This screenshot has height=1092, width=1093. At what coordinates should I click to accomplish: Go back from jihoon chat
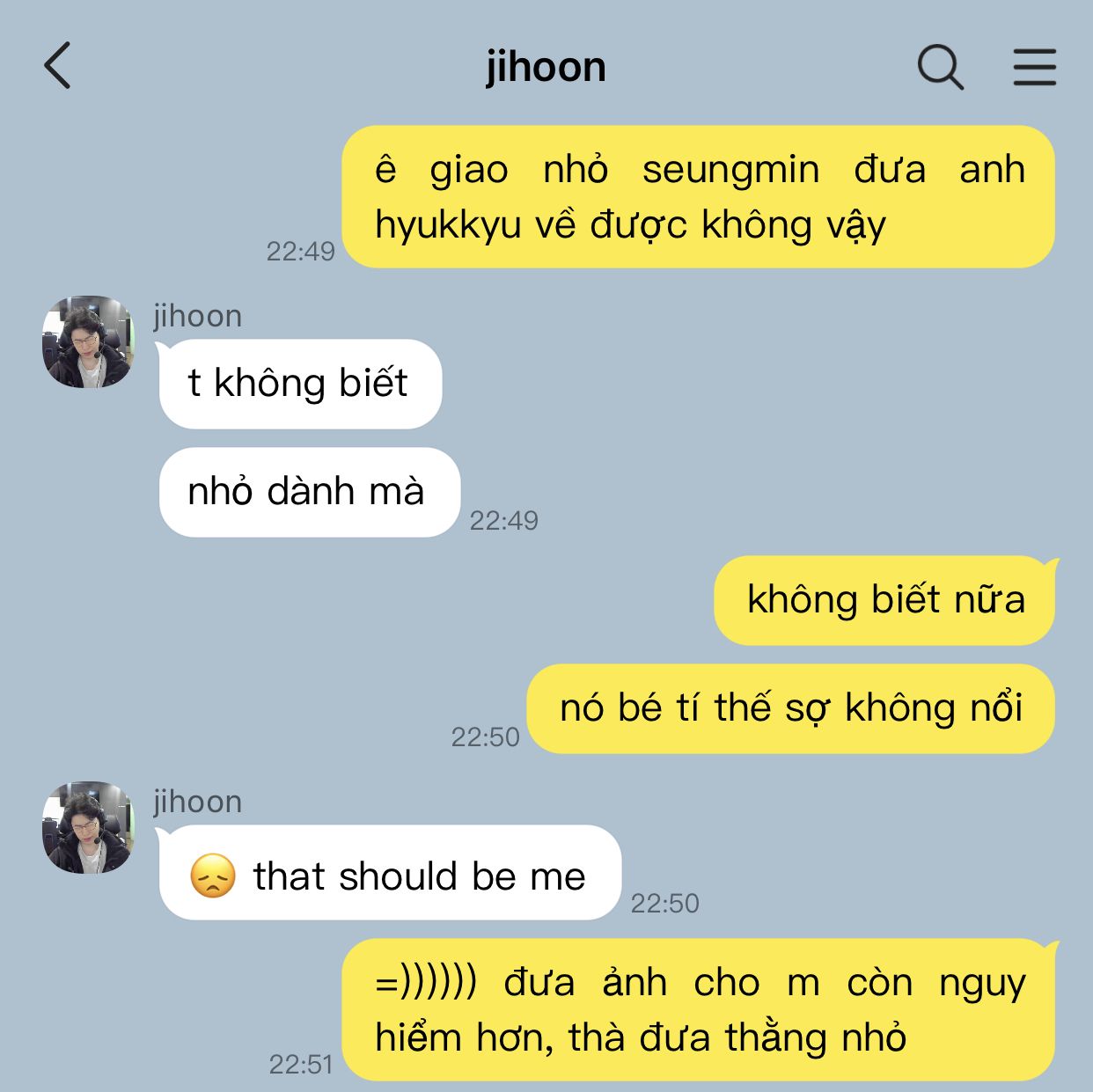click(57, 66)
